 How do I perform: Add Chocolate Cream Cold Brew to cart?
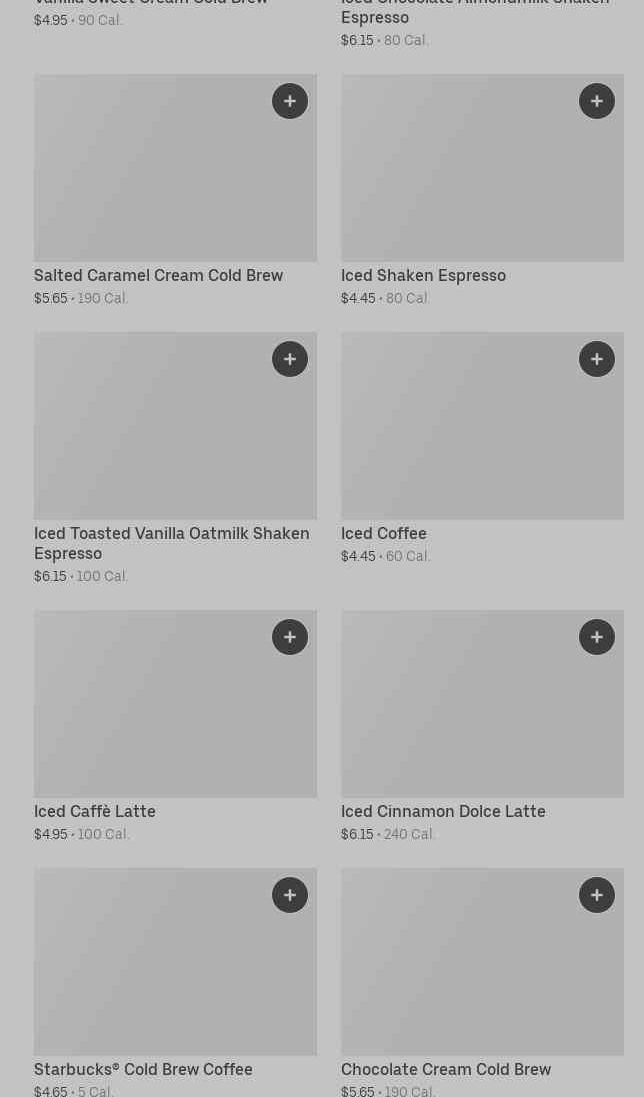(596, 895)
